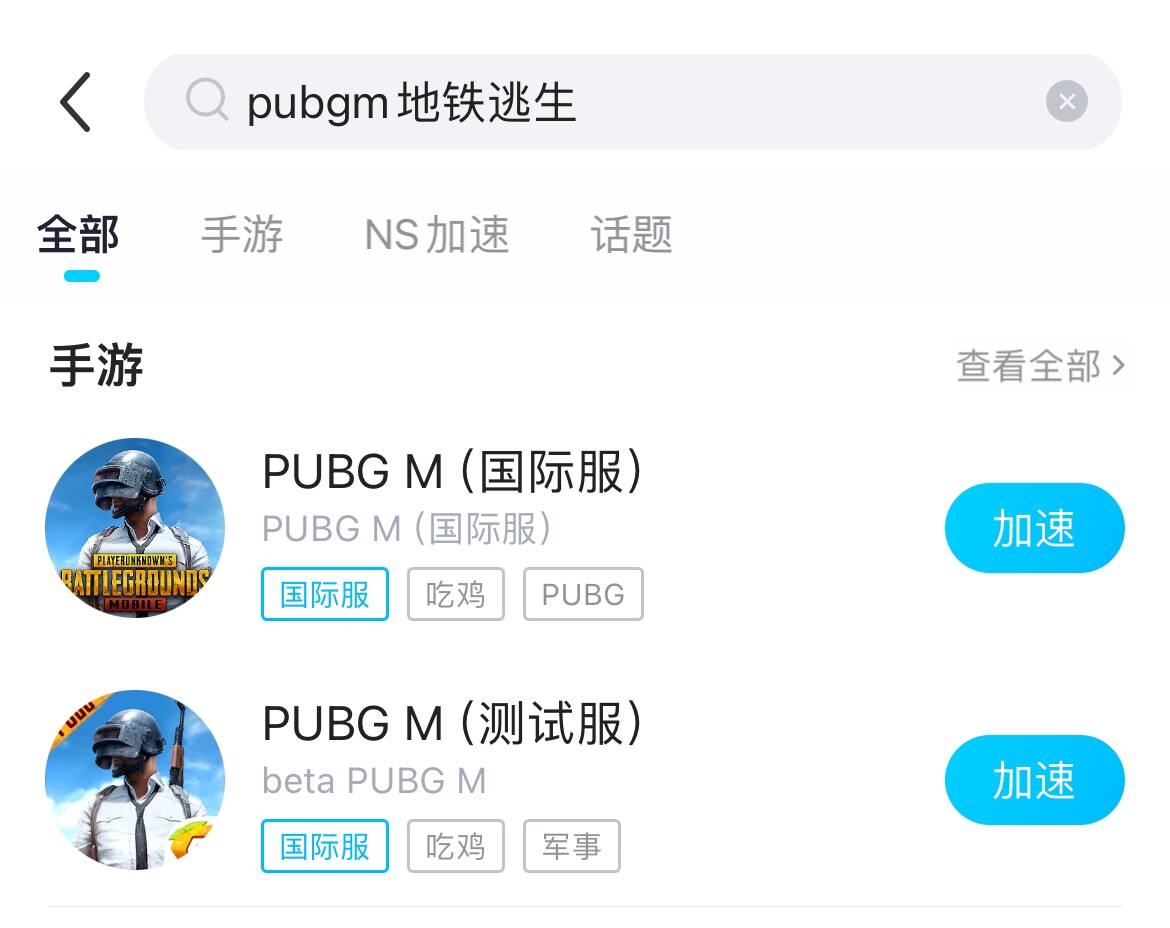Tap 加速 for PUBG M (测试服)
1170x928 pixels.
[1034, 780]
